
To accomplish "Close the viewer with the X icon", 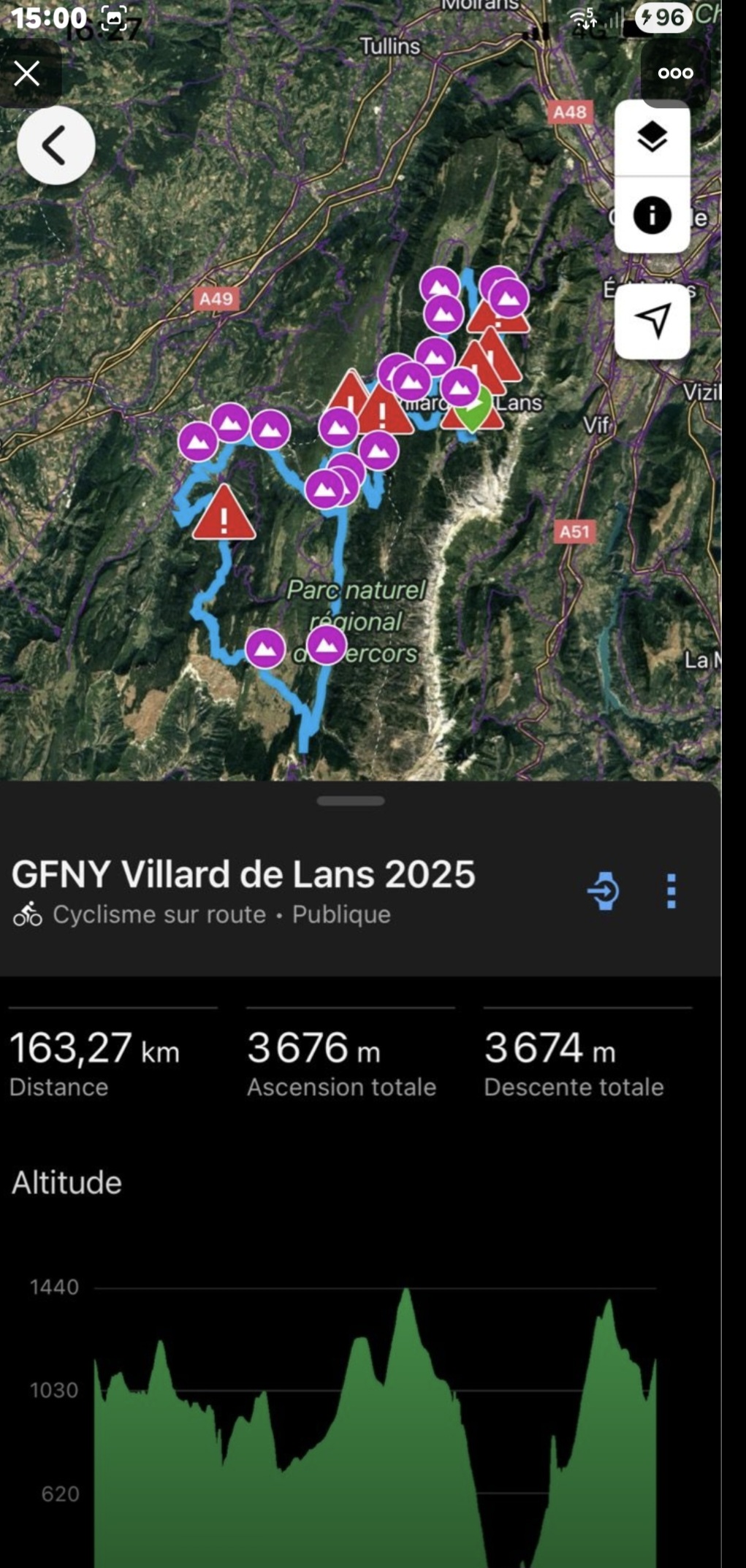I will click(x=27, y=73).
